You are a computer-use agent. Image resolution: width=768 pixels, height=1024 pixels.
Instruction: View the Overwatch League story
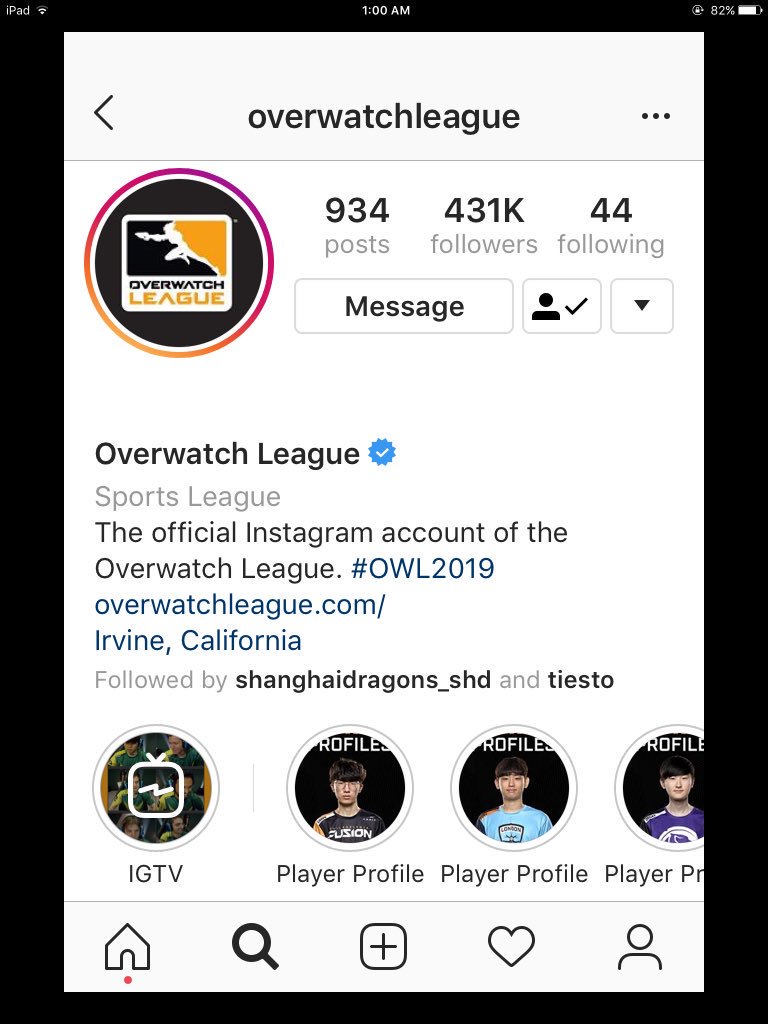pos(178,262)
